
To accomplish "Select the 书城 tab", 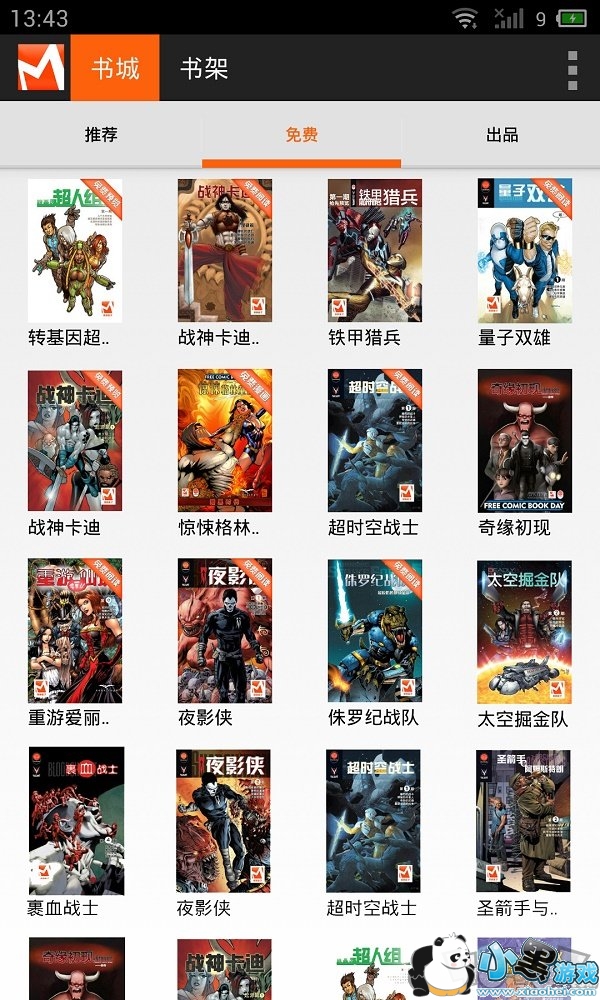I will 115,69.
